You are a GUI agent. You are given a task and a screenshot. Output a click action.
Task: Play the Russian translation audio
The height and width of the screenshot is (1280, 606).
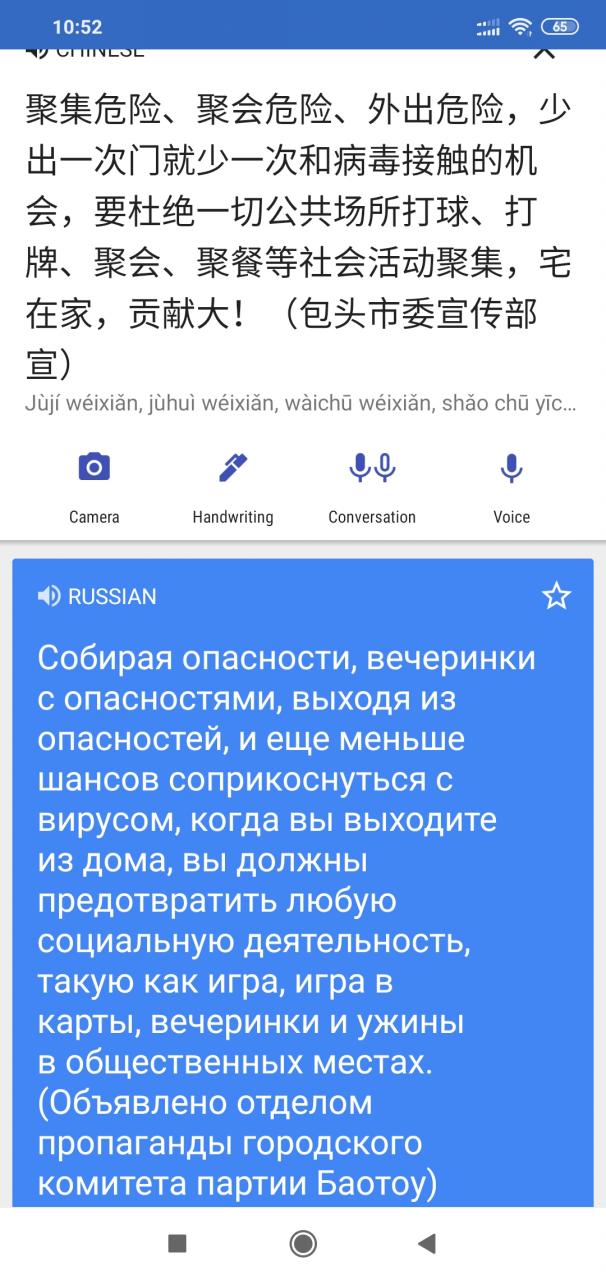click(48, 597)
